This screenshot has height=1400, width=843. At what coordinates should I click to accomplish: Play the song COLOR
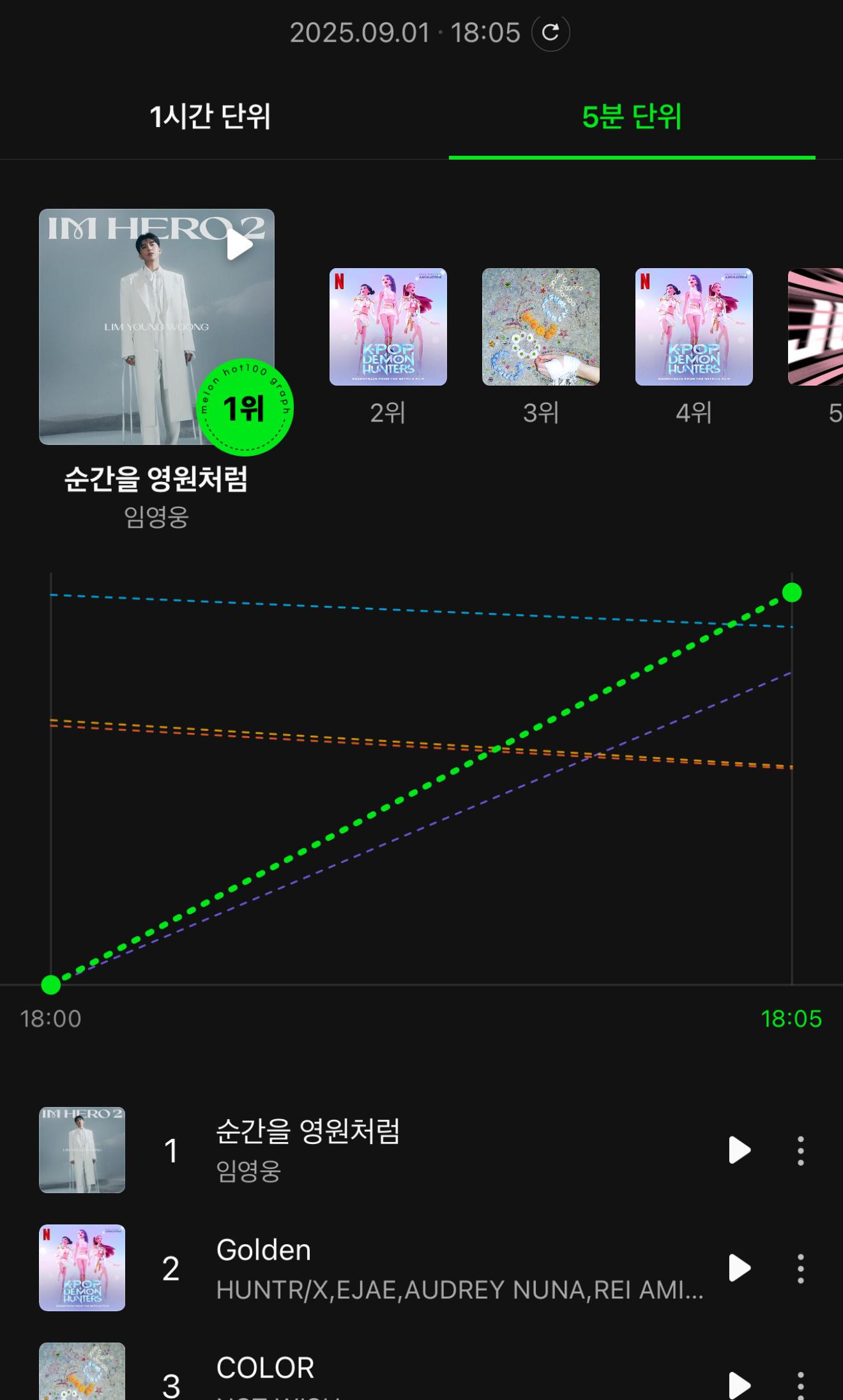[x=739, y=1384]
